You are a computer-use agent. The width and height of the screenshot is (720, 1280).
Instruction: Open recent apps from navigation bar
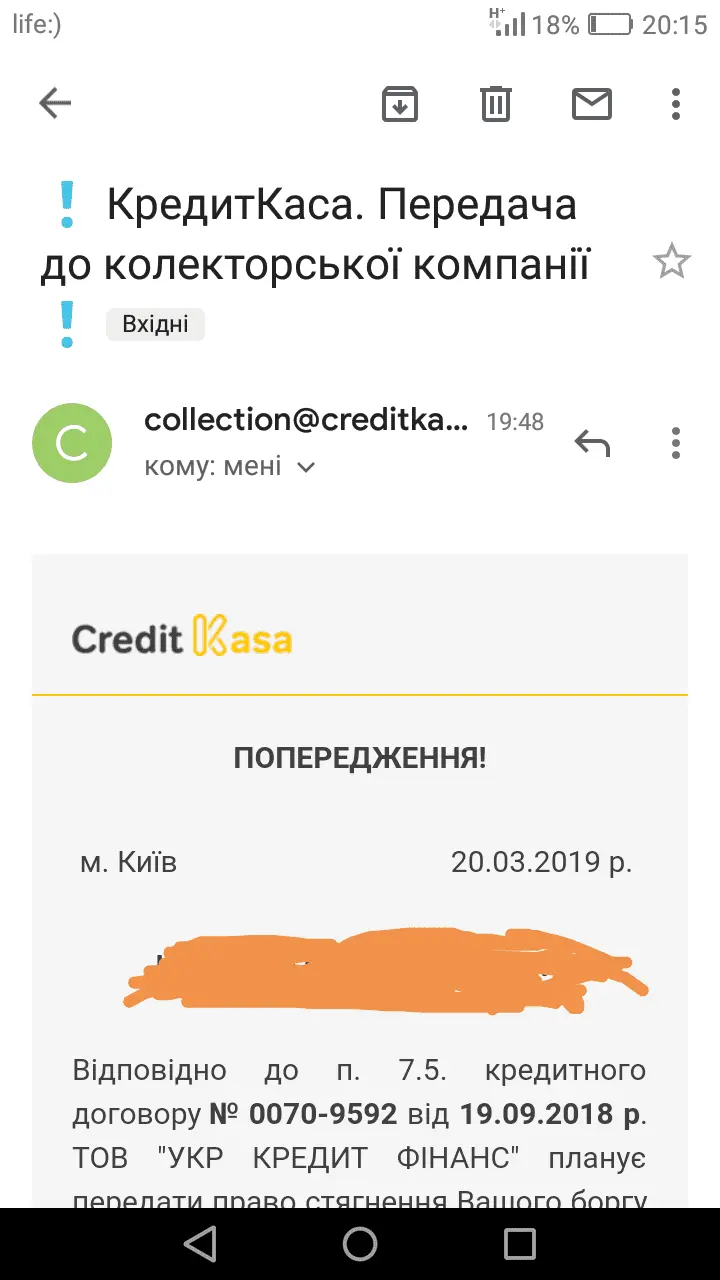click(x=520, y=1243)
